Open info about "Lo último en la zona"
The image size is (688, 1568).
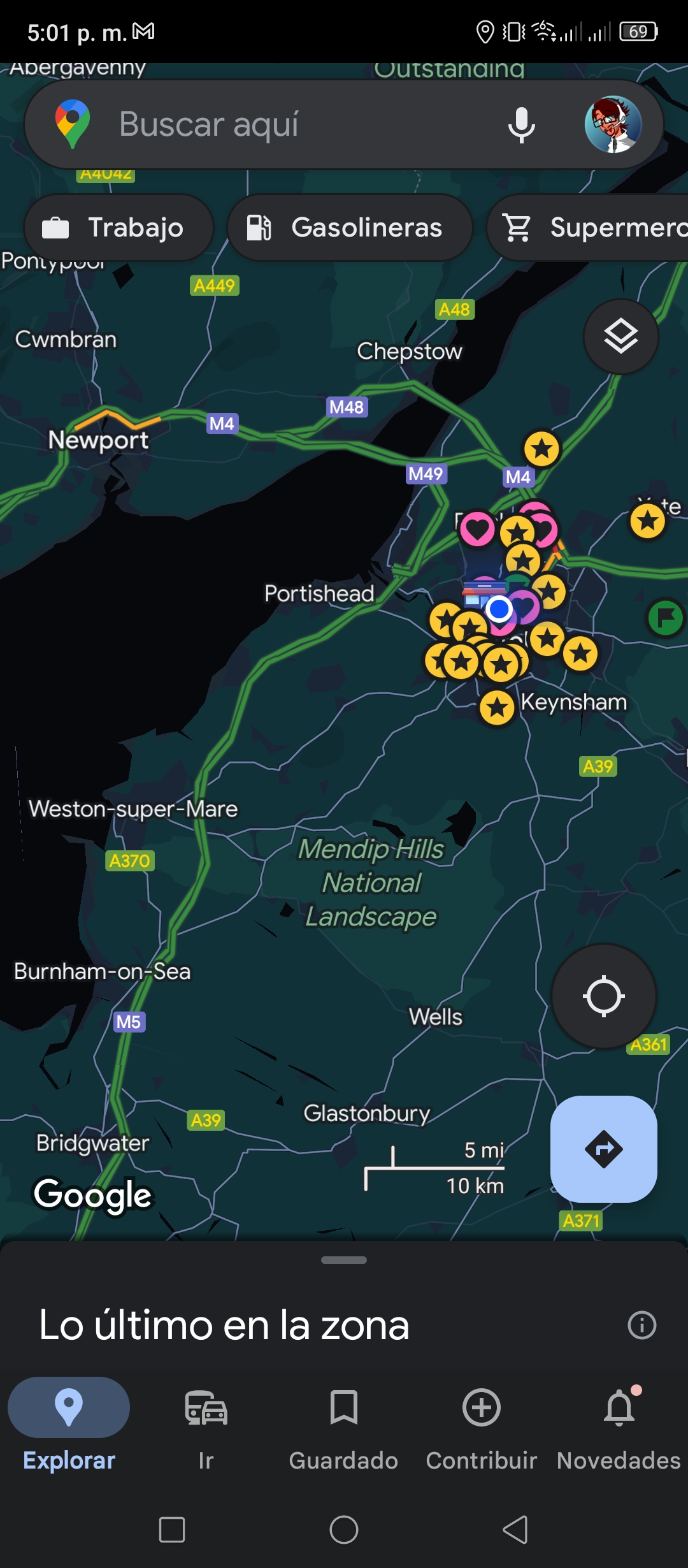tap(641, 1325)
